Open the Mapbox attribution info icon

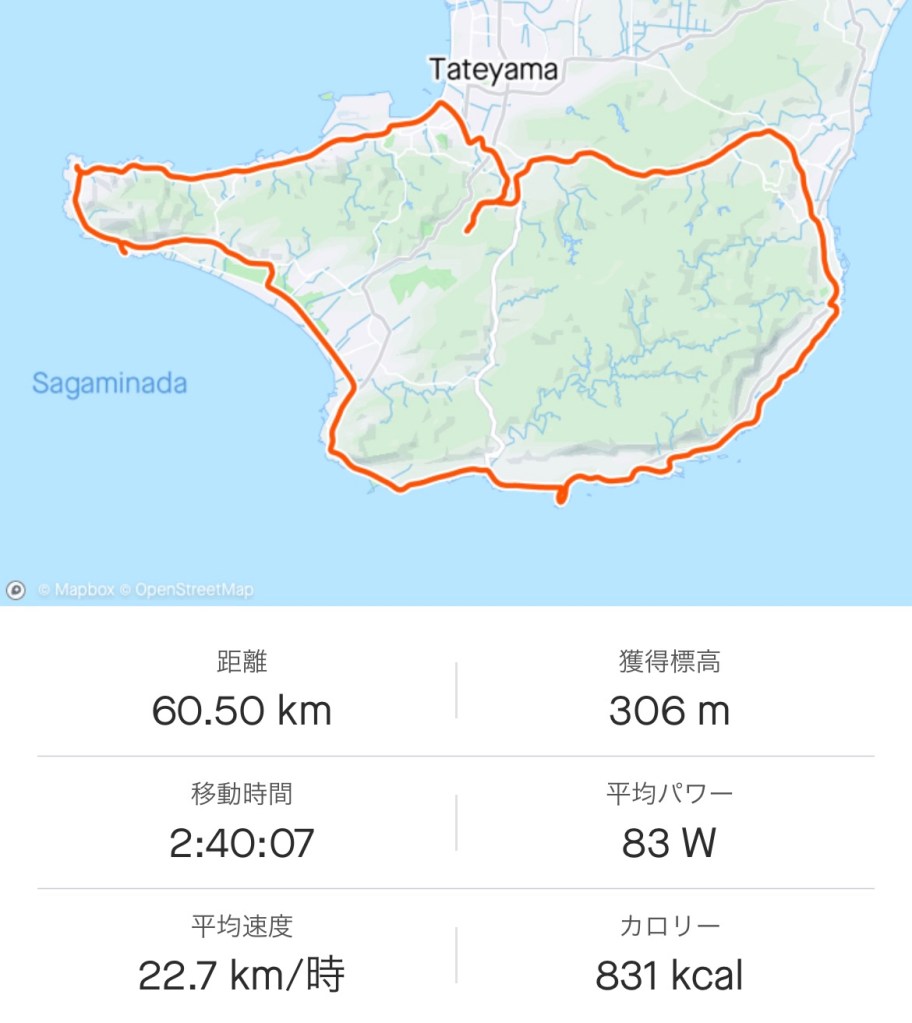tap(15, 590)
